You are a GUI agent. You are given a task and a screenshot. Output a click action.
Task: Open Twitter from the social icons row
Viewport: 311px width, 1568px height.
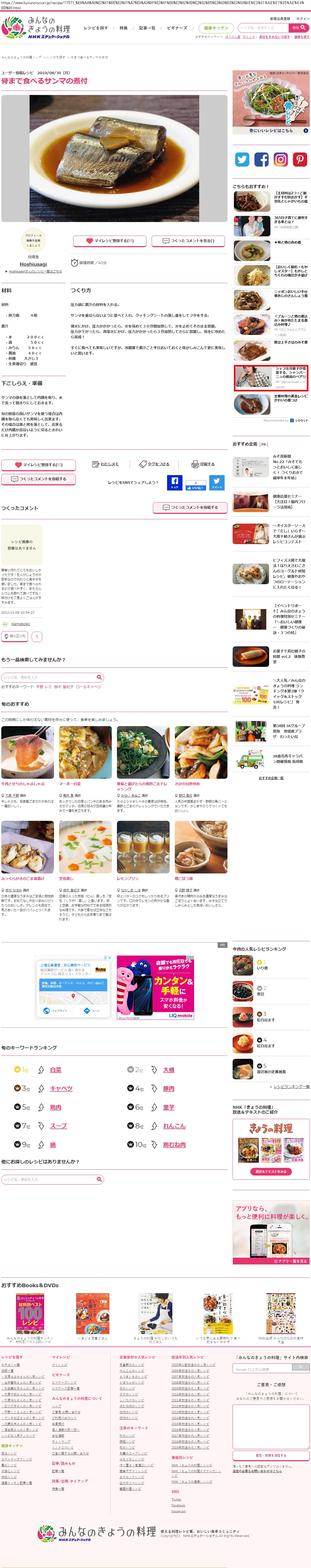click(242, 159)
